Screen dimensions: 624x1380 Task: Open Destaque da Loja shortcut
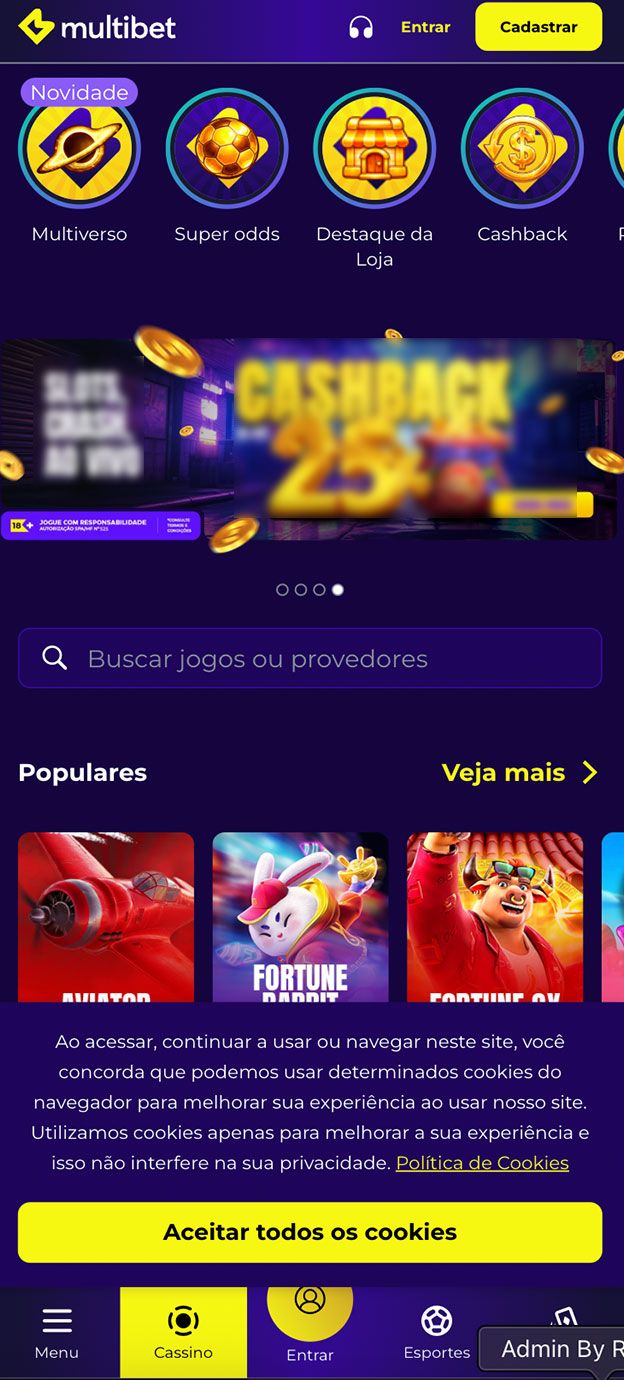pyautogui.click(x=374, y=150)
